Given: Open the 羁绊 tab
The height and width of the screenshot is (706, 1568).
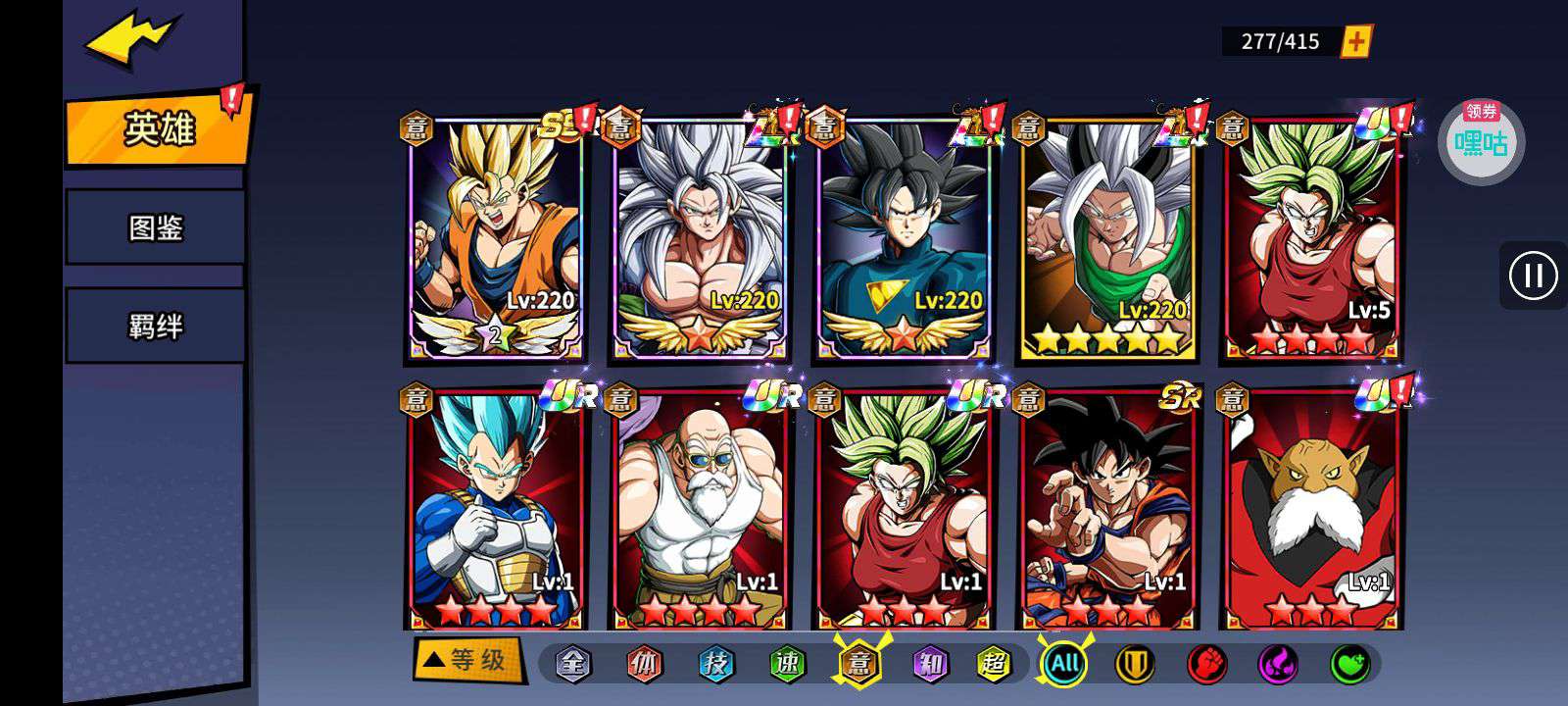Looking at the screenshot, I should pos(155,326).
